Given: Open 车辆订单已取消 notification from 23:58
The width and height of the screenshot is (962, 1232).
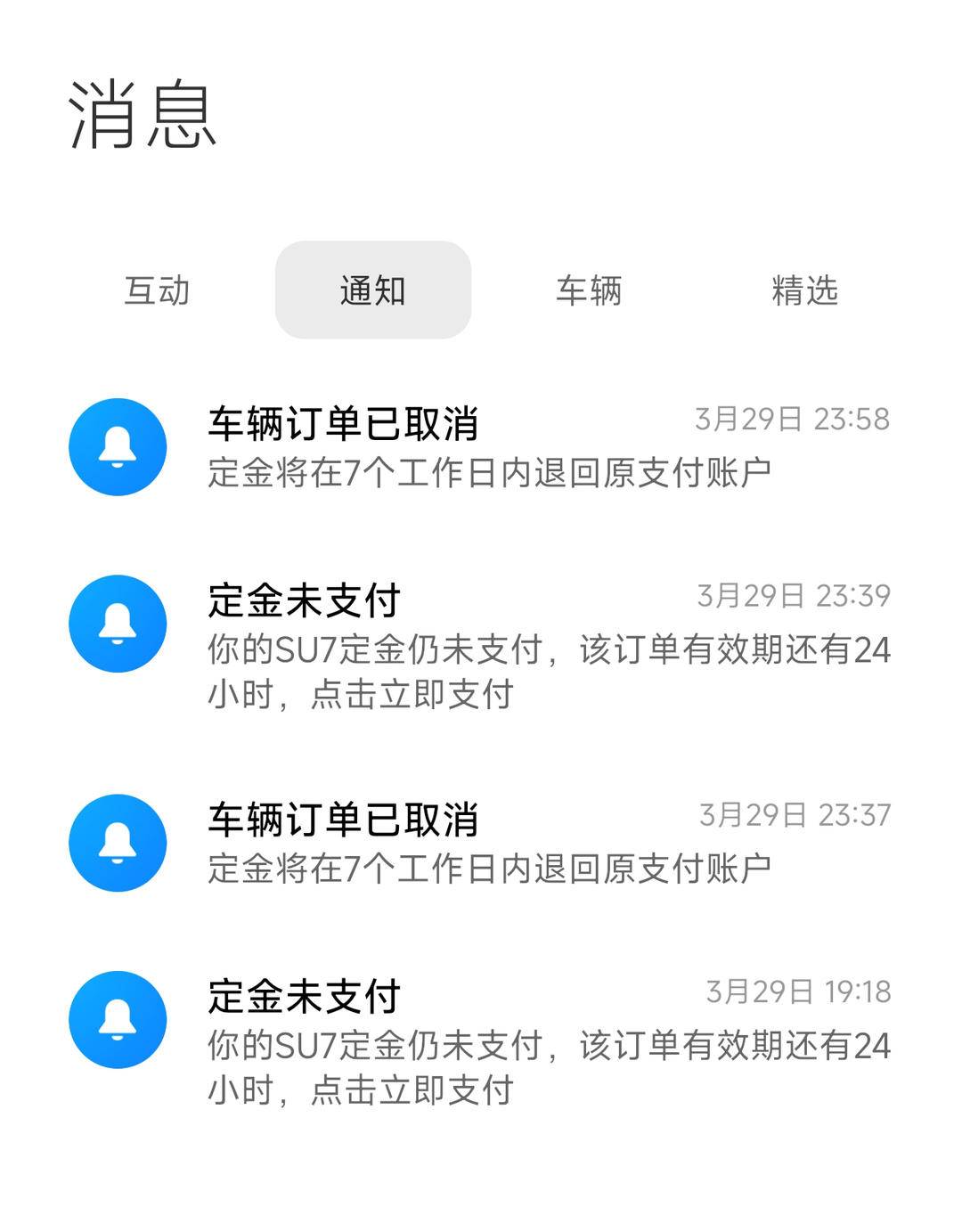Looking at the screenshot, I should (x=481, y=447).
